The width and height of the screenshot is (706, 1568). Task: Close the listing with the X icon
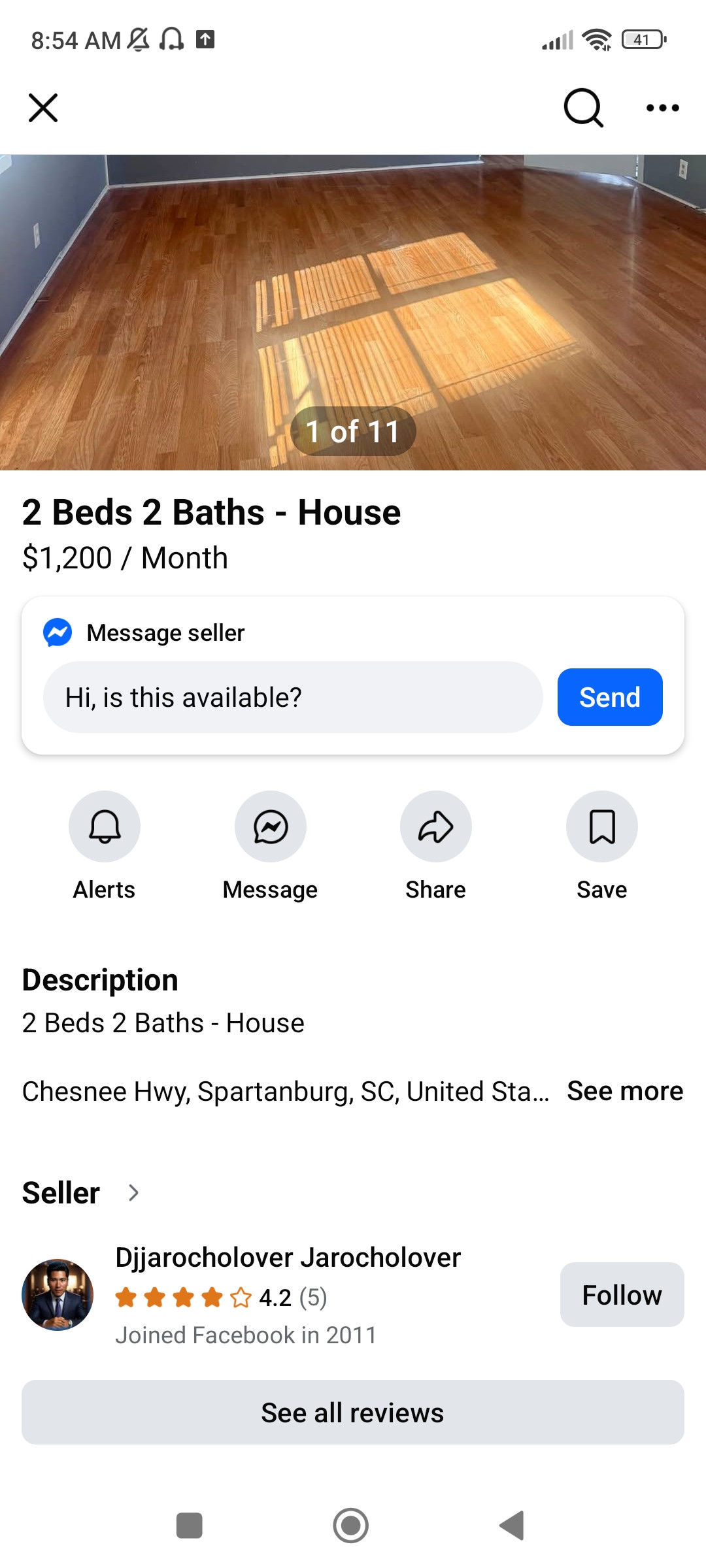pyautogui.click(x=43, y=108)
